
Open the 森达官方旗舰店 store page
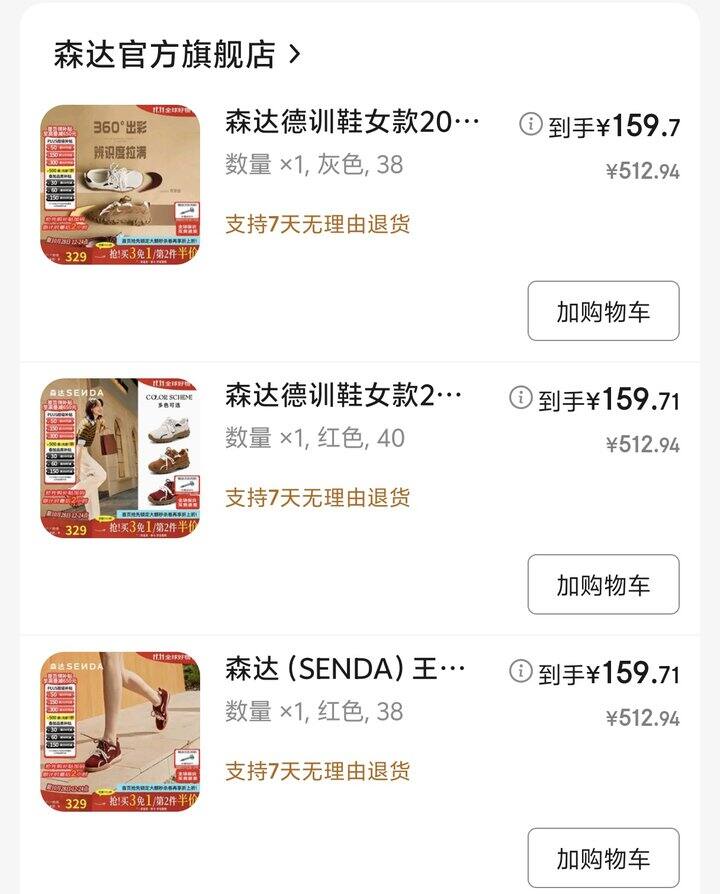(x=177, y=54)
